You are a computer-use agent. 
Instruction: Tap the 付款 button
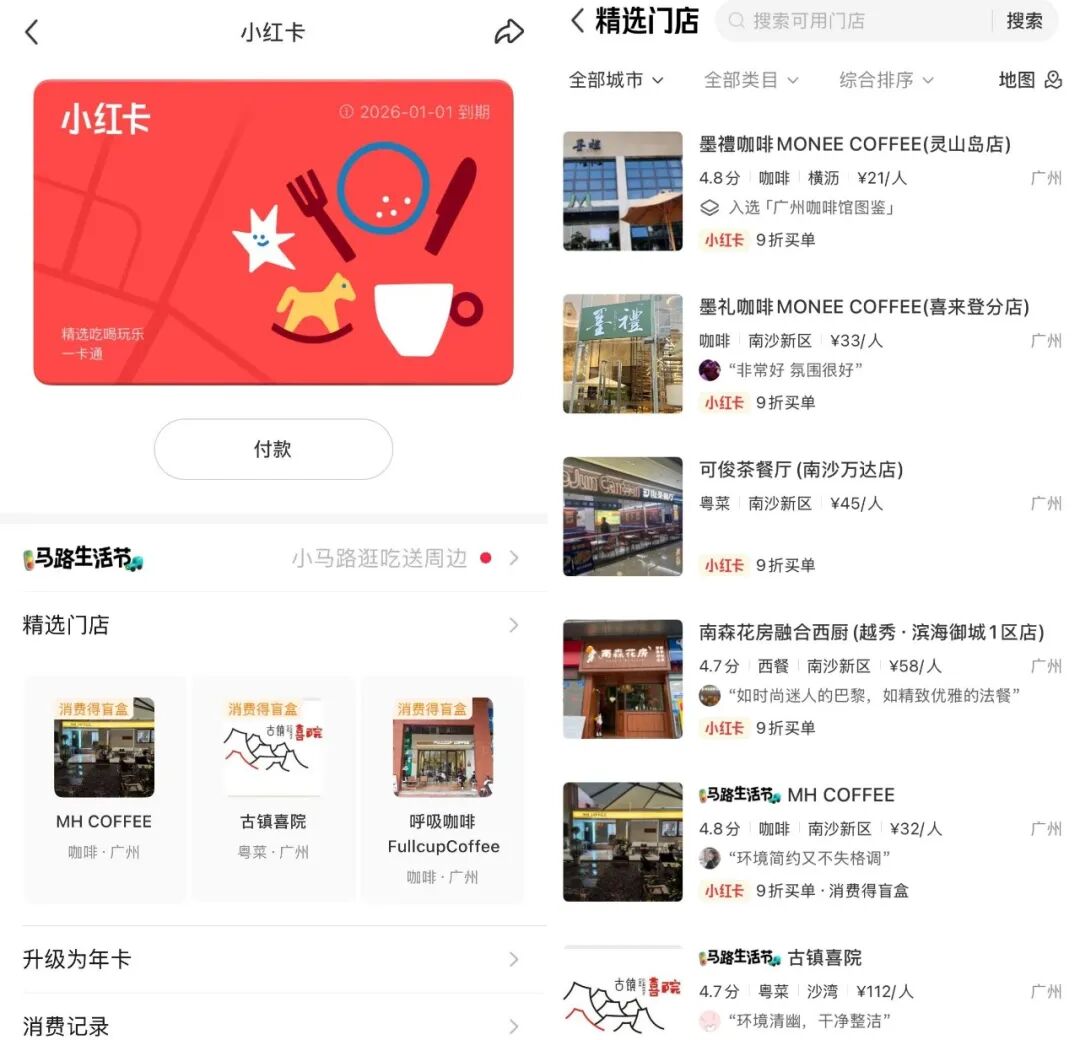273,449
